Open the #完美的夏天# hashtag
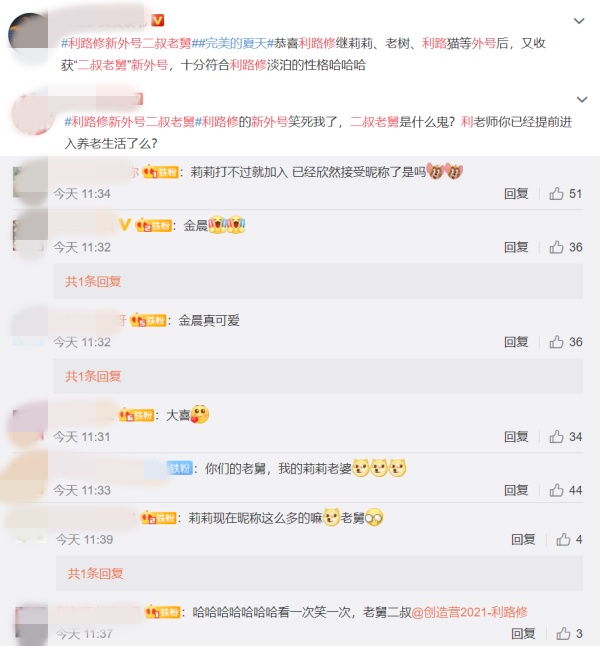Image resolution: width=600 pixels, height=646 pixels. click(231, 44)
